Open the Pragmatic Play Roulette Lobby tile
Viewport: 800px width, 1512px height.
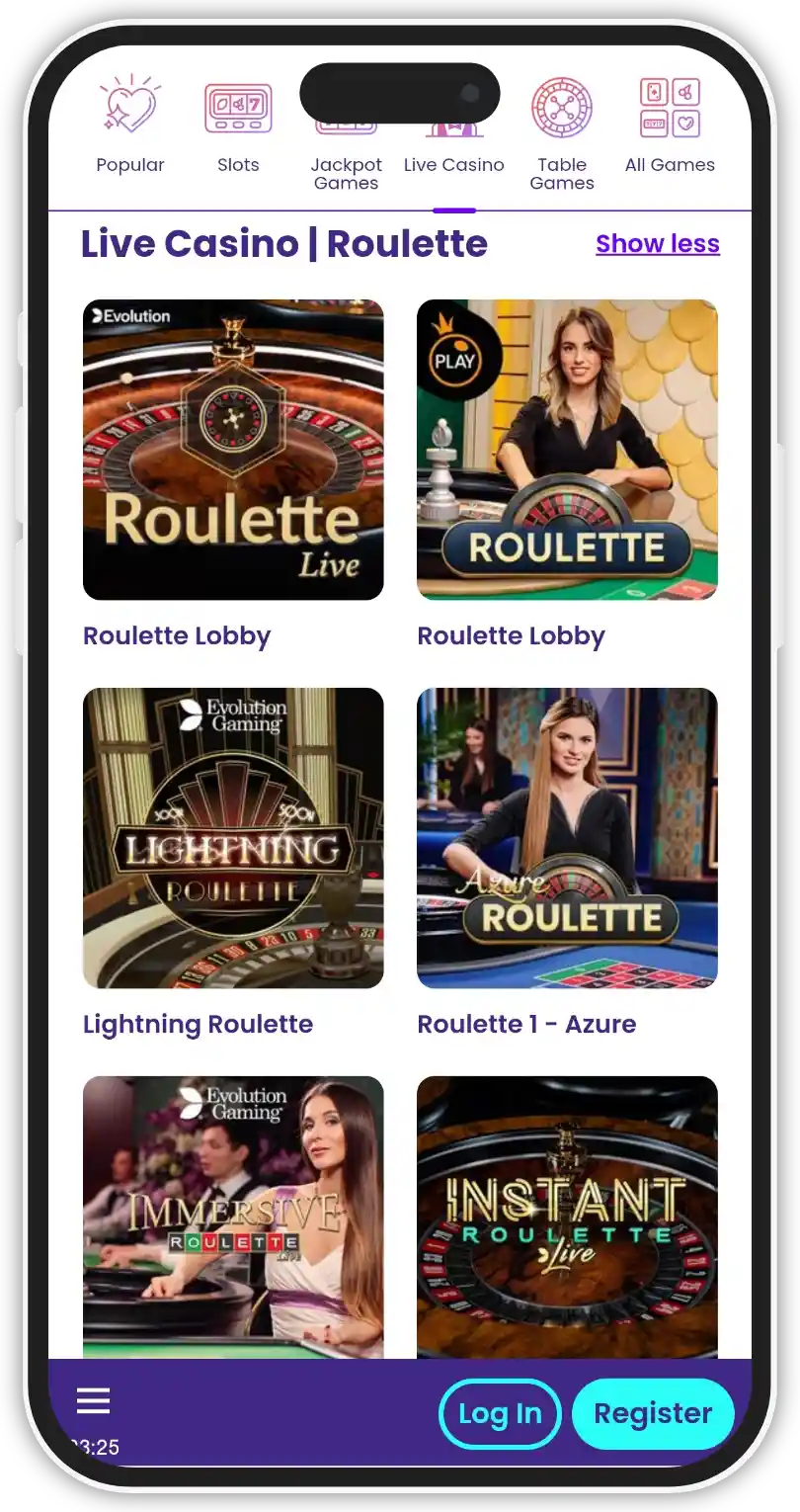tap(567, 450)
